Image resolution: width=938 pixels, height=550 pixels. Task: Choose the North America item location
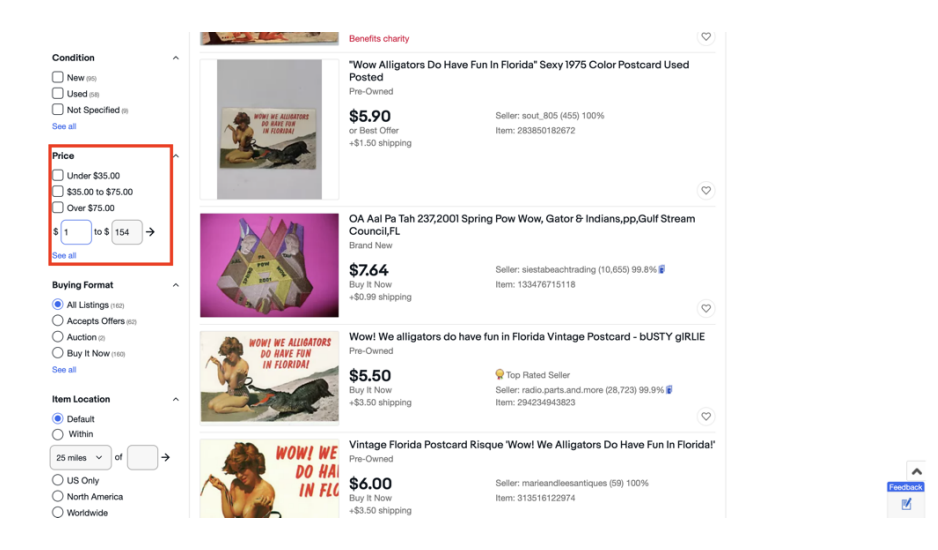click(x=58, y=496)
